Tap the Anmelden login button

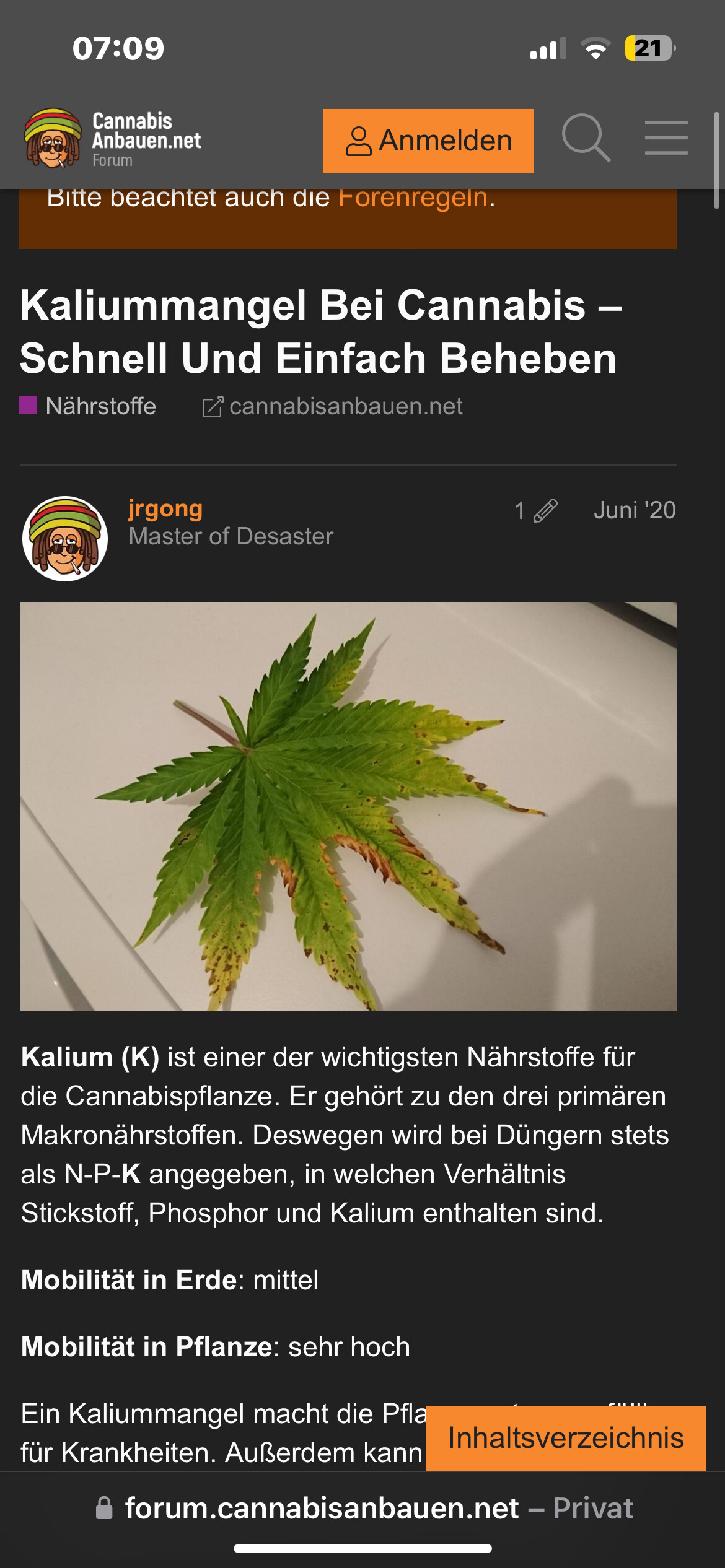428,141
